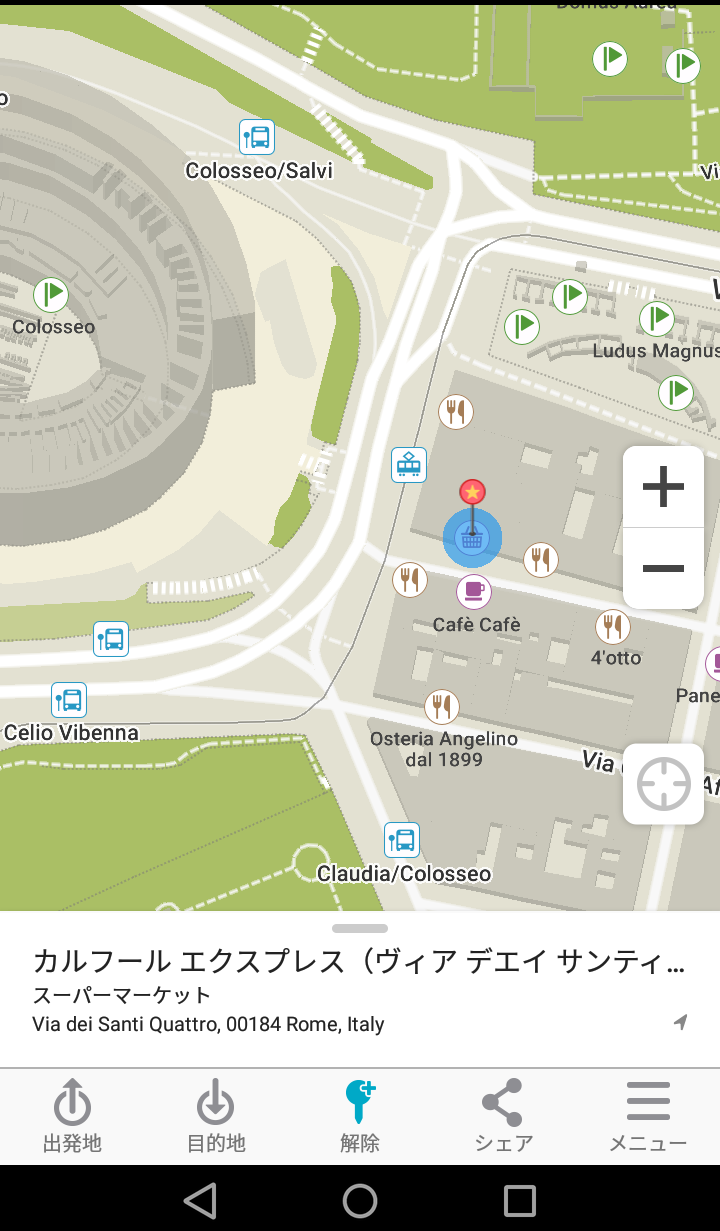Open recent apps overview

coord(520,1200)
